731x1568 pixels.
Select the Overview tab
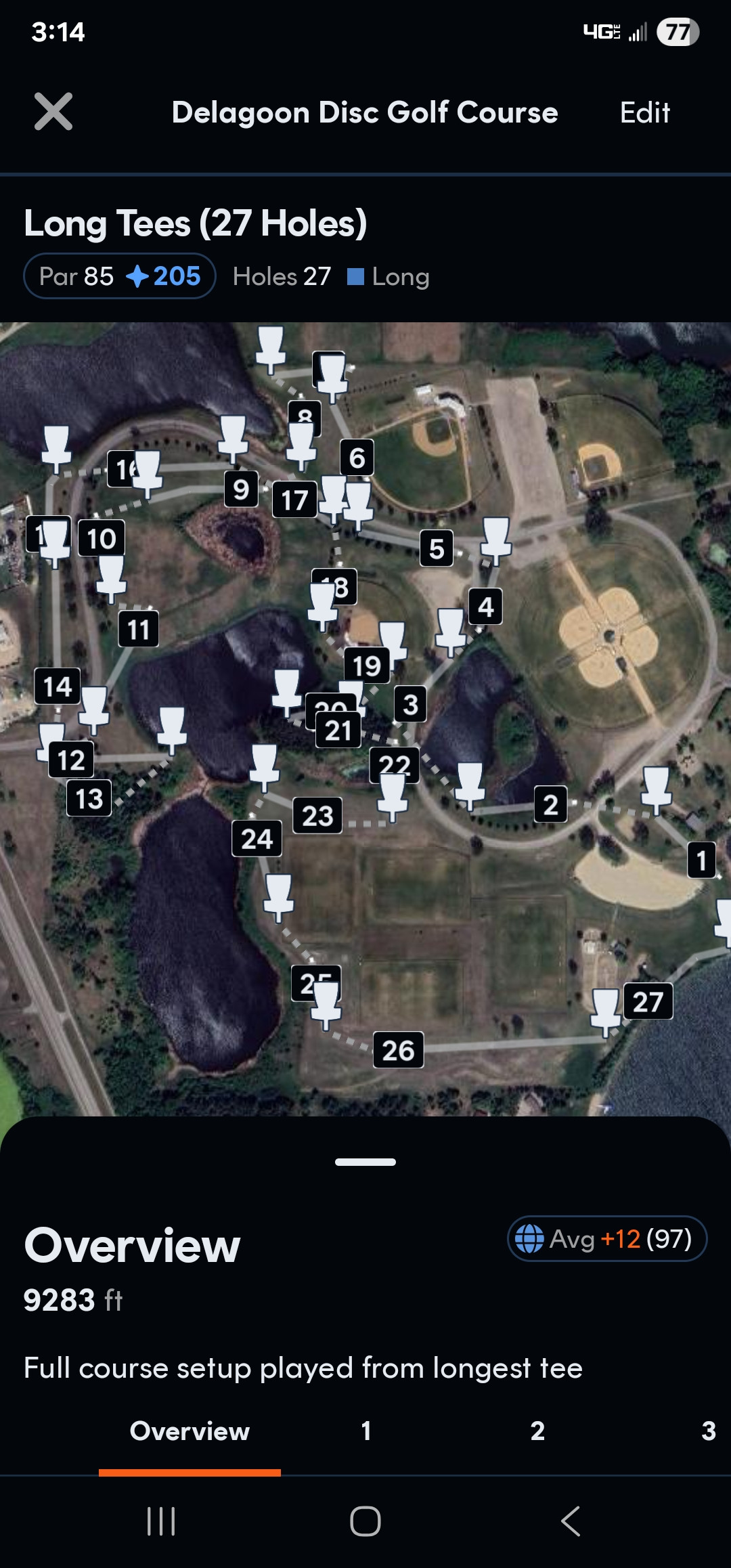pyautogui.click(x=190, y=1431)
